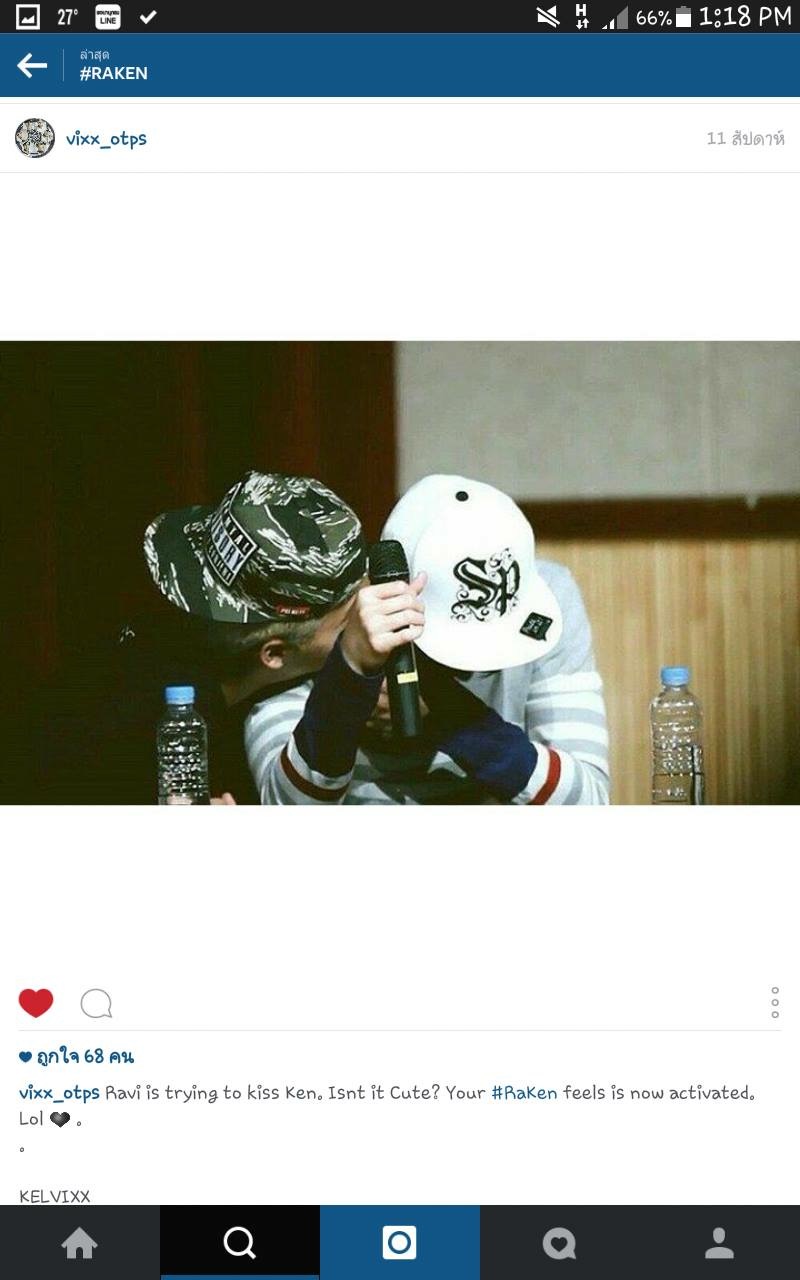This screenshot has width=800, height=1280.
Task: Go to your profile tab
Action: (720, 1243)
